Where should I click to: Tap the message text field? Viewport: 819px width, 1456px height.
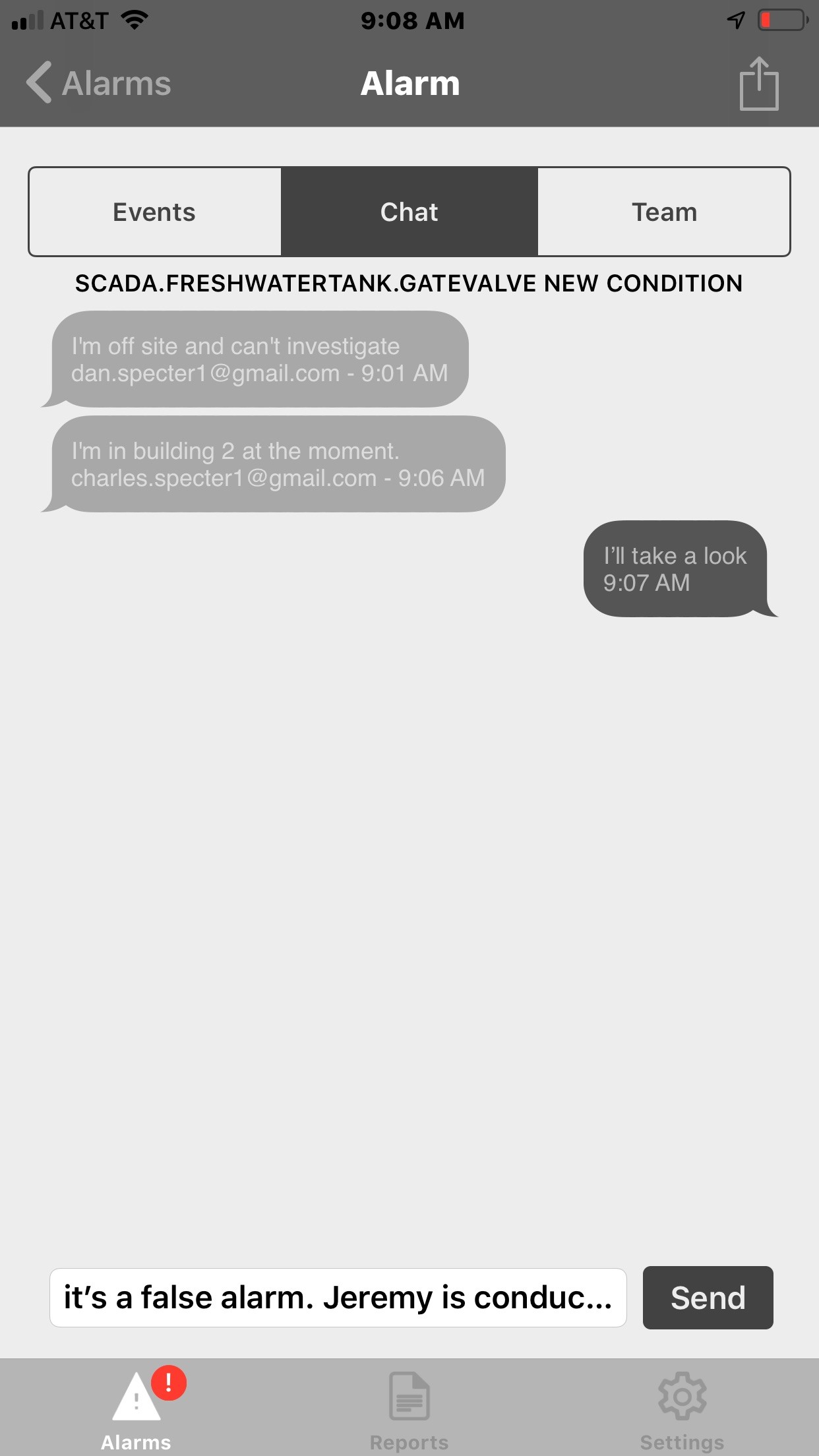pos(338,1297)
